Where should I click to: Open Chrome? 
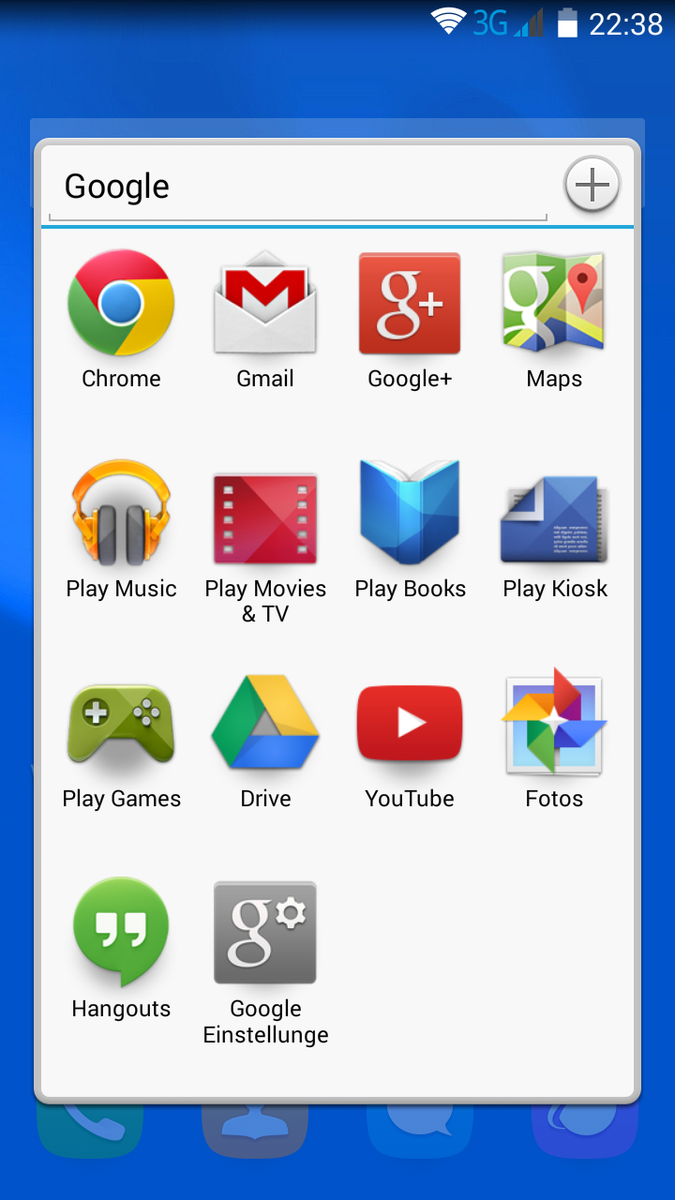pyautogui.click(x=121, y=320)
